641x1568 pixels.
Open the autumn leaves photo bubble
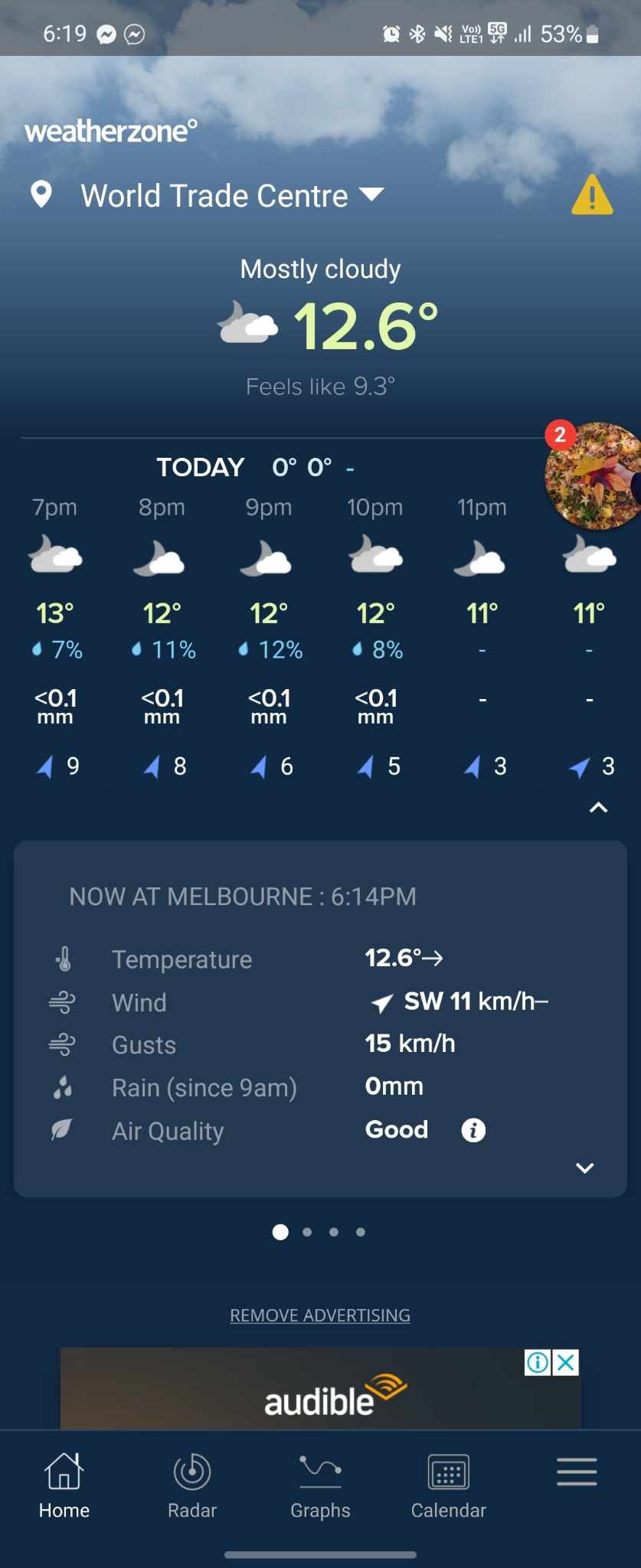[x=594, y=475]
